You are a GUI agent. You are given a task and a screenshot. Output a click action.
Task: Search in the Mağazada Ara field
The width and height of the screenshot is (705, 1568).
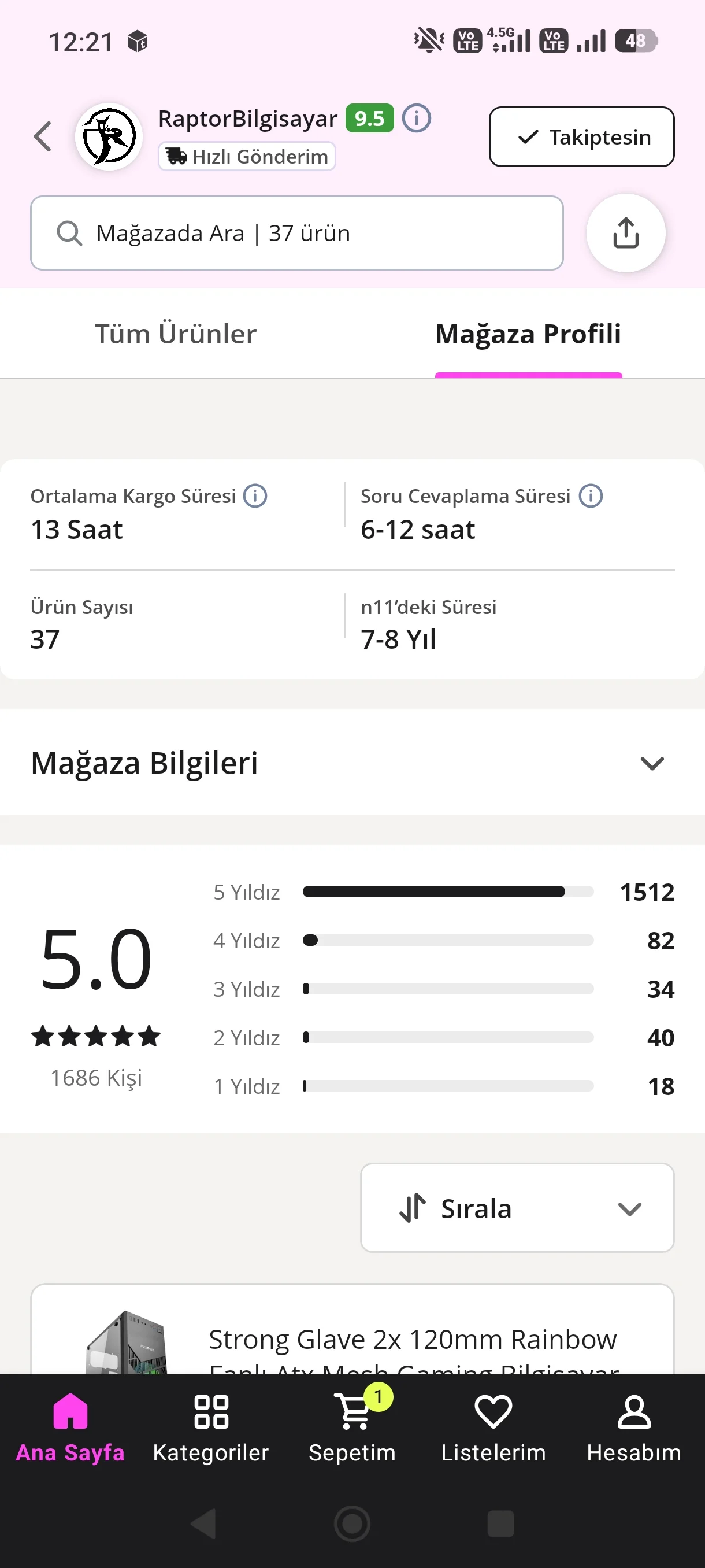click(x=297, y=233)
